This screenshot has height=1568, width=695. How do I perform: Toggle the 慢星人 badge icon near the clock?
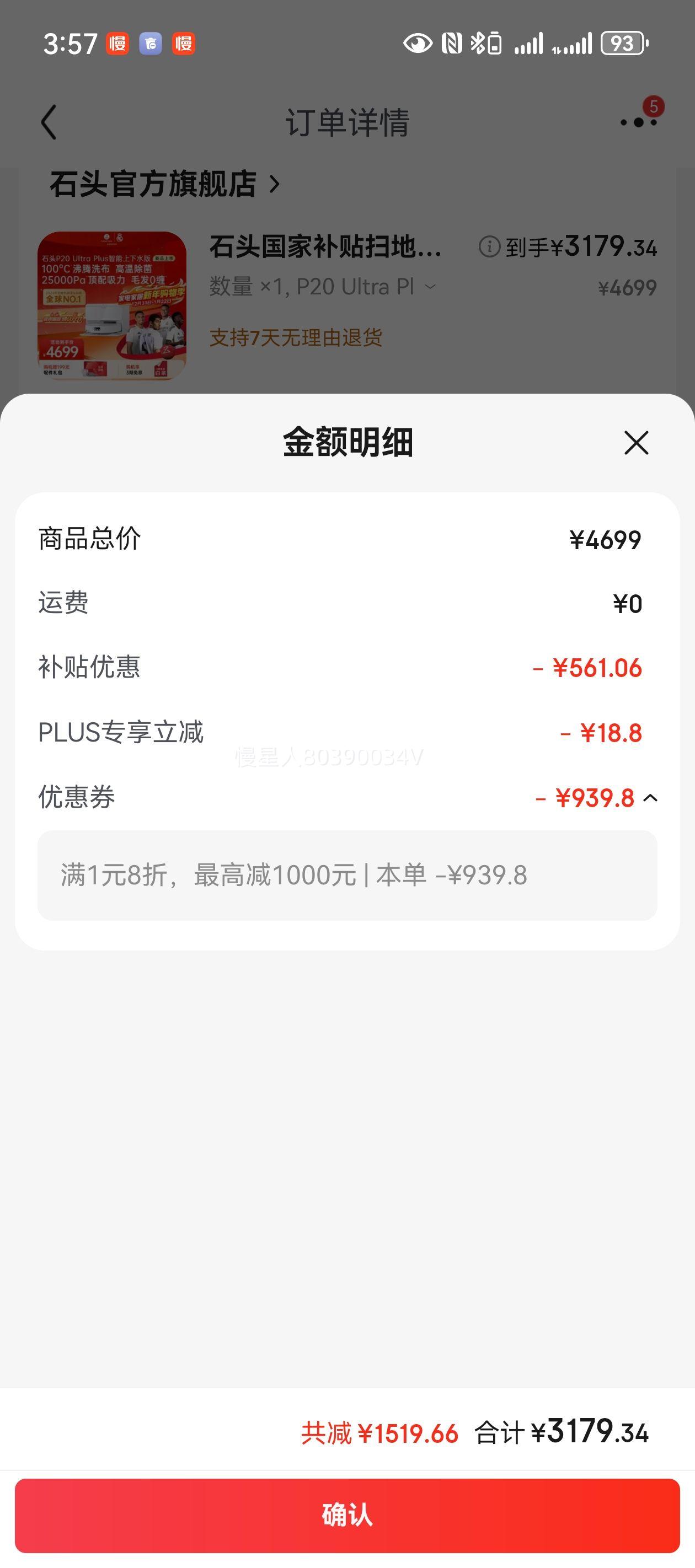tap(117, 44)
